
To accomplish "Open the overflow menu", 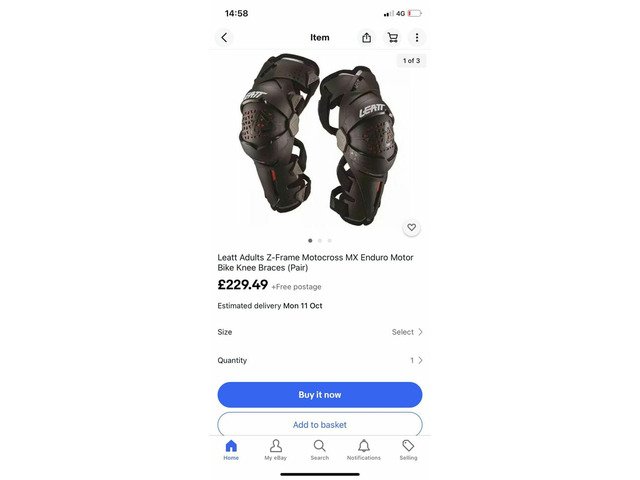I will pyautogui.click(x=416, y=38).
